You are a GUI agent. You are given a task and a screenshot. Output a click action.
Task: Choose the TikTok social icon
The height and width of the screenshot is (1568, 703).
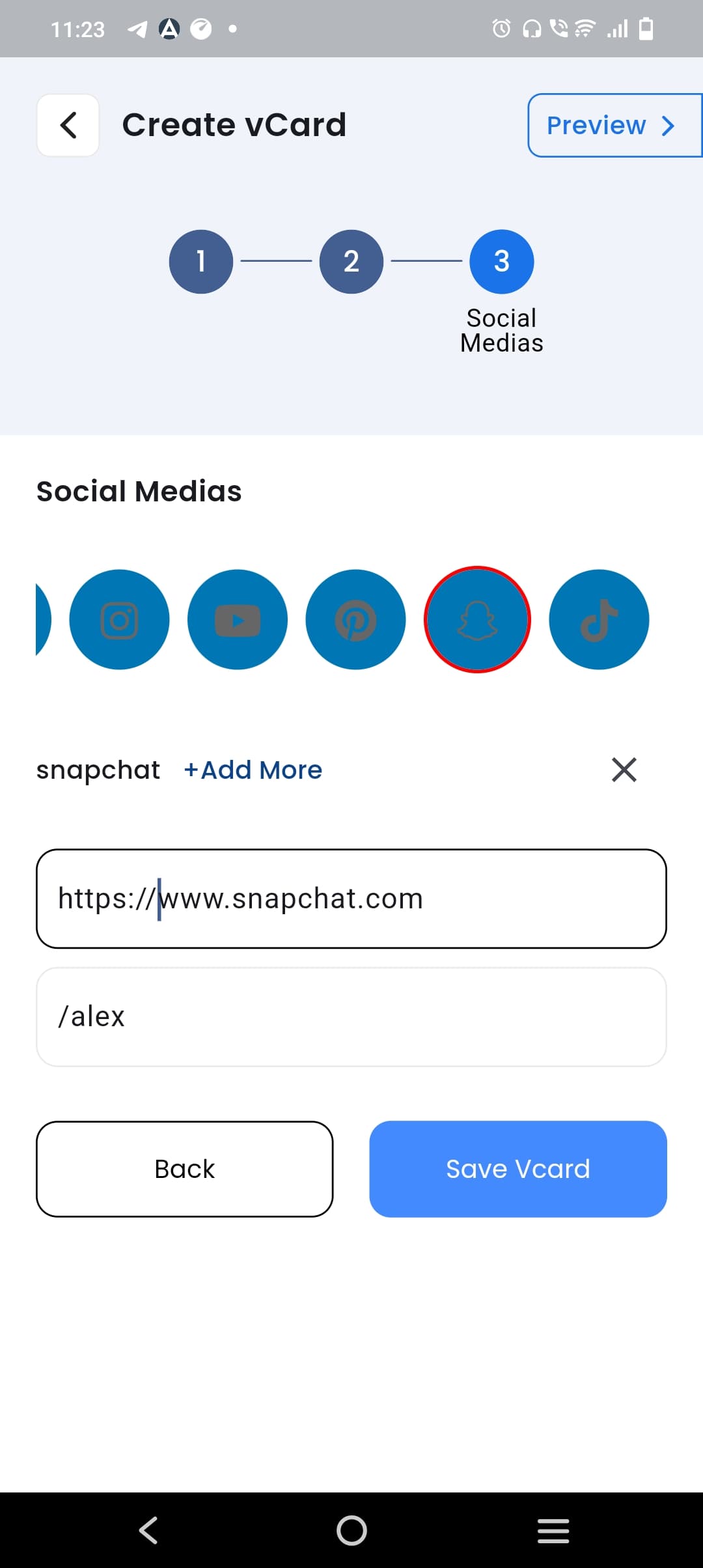tap(599, 620)
